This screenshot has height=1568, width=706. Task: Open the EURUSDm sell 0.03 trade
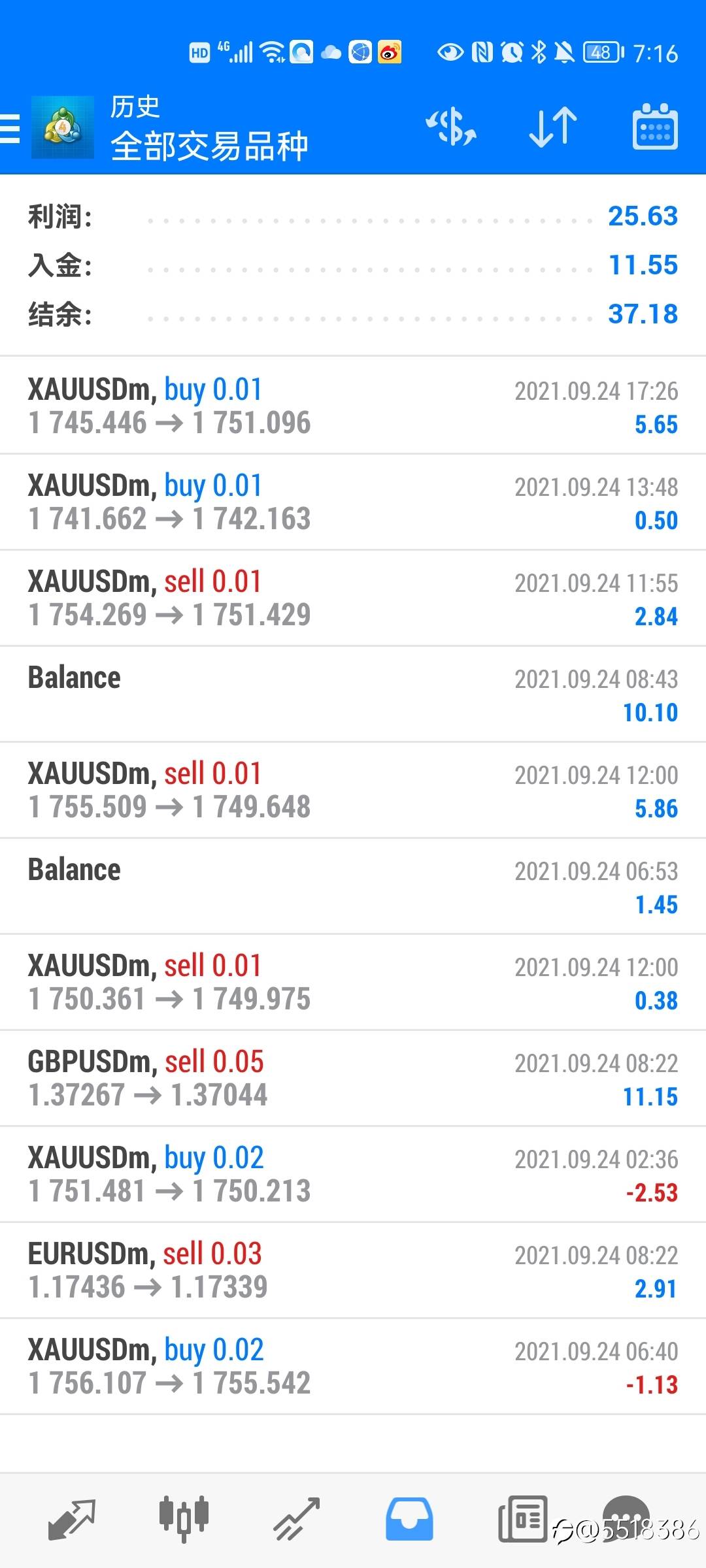click(353, 1270)
